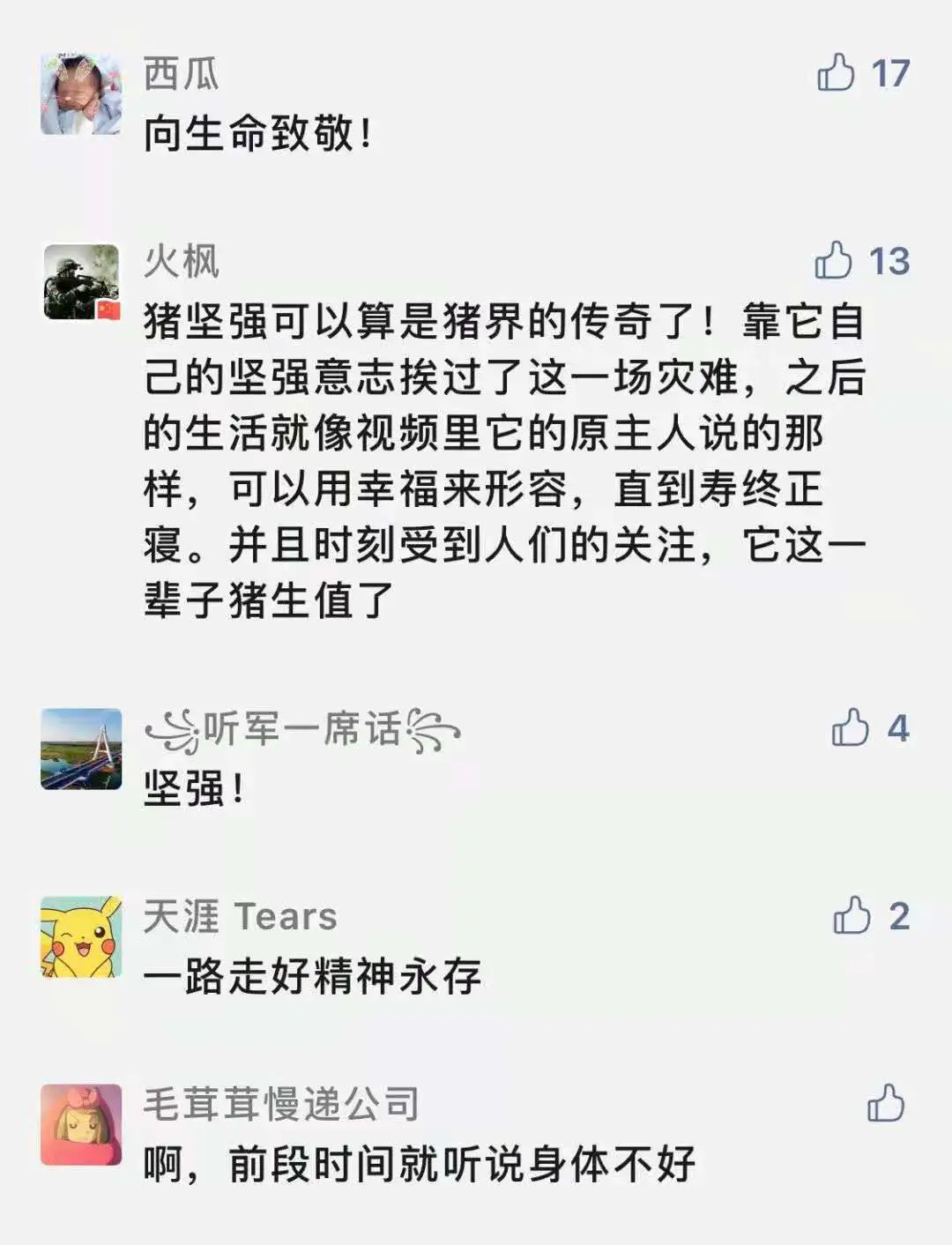Screen dimensions: 952x1245
Task: Like 火枫's comment about 猪坚强
Action: 833,260
